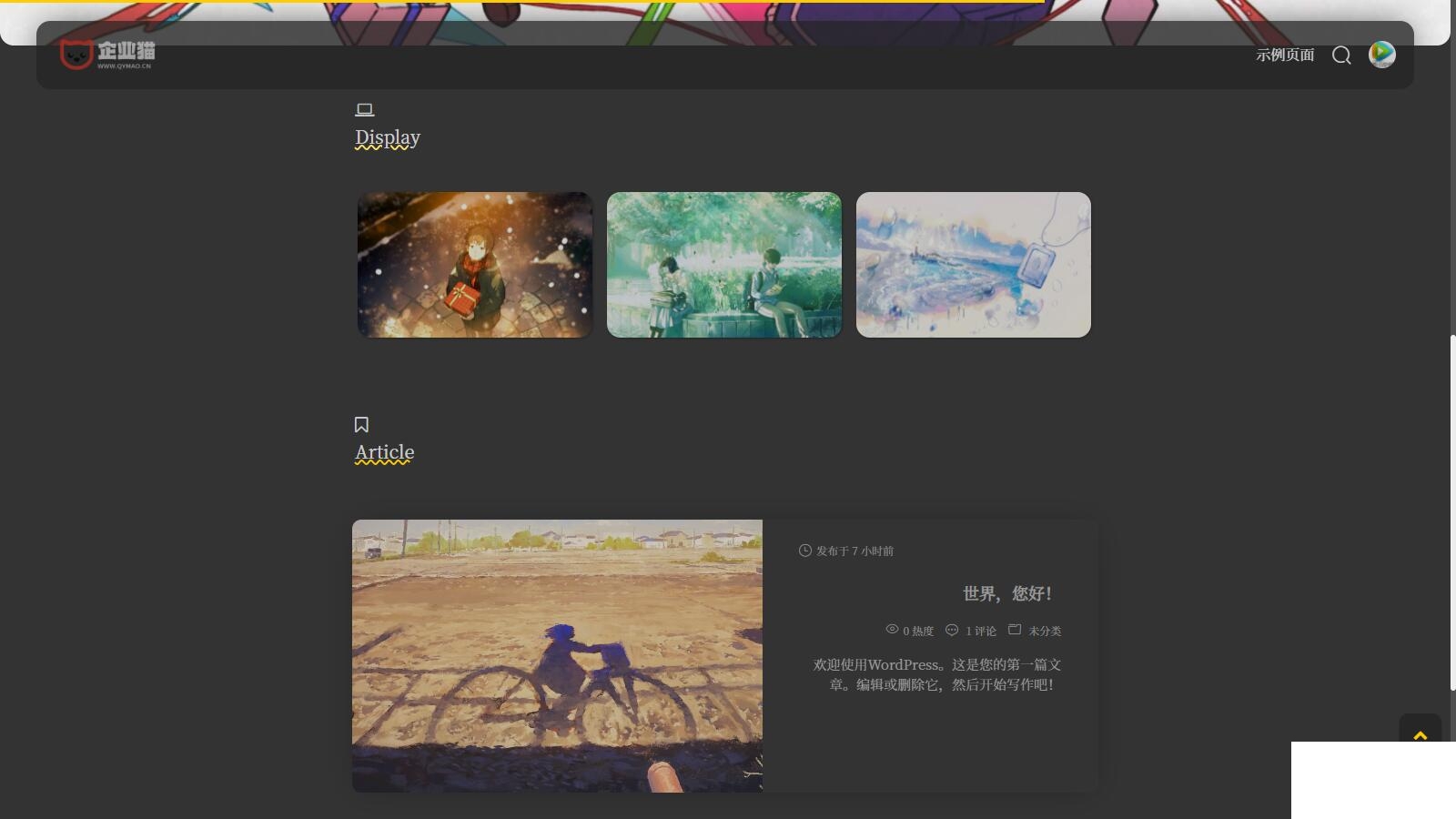This screenshot has height=819, width=1456.
Task: Open the 示例页面 navigation link
Action: pos(1285,55)
